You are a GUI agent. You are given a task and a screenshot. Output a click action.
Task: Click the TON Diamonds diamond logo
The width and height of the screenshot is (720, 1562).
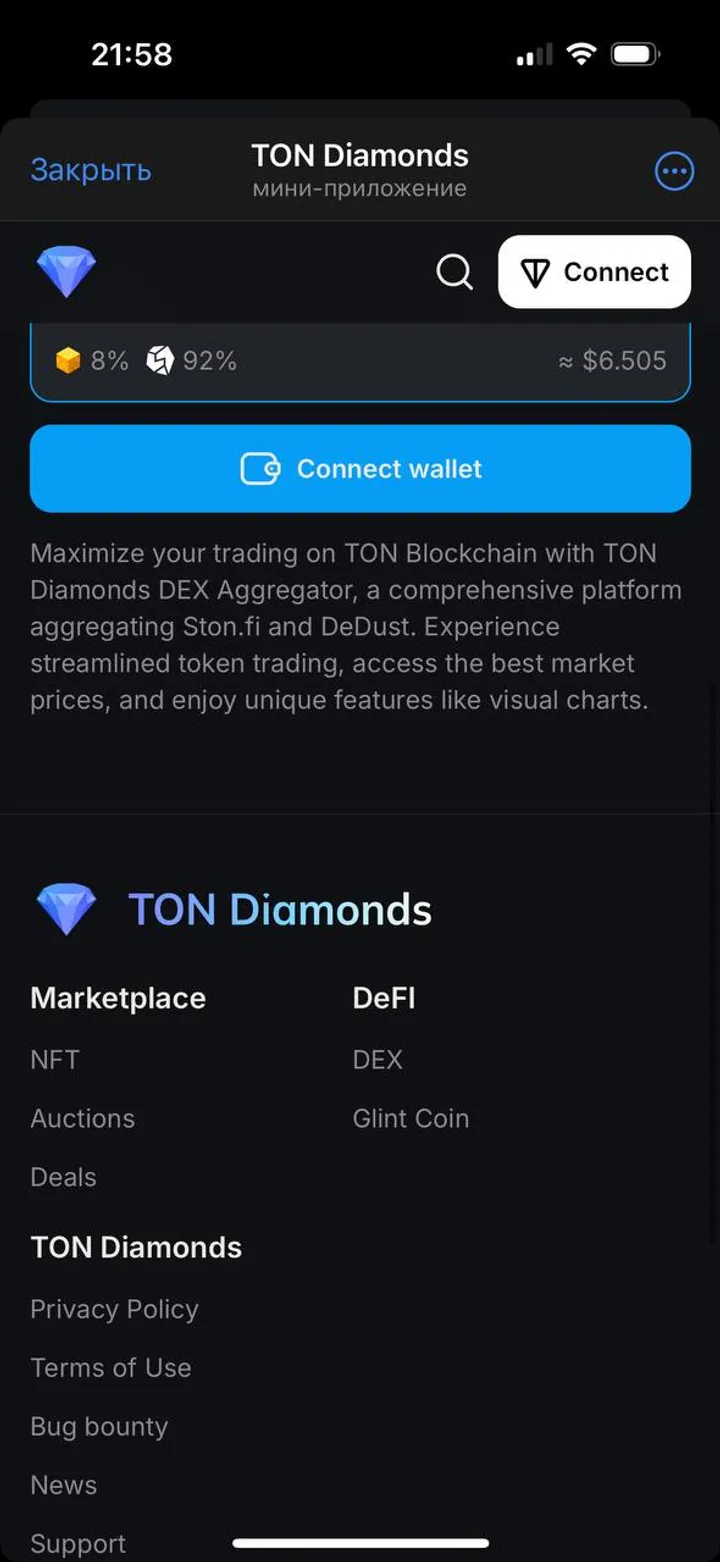65,271
